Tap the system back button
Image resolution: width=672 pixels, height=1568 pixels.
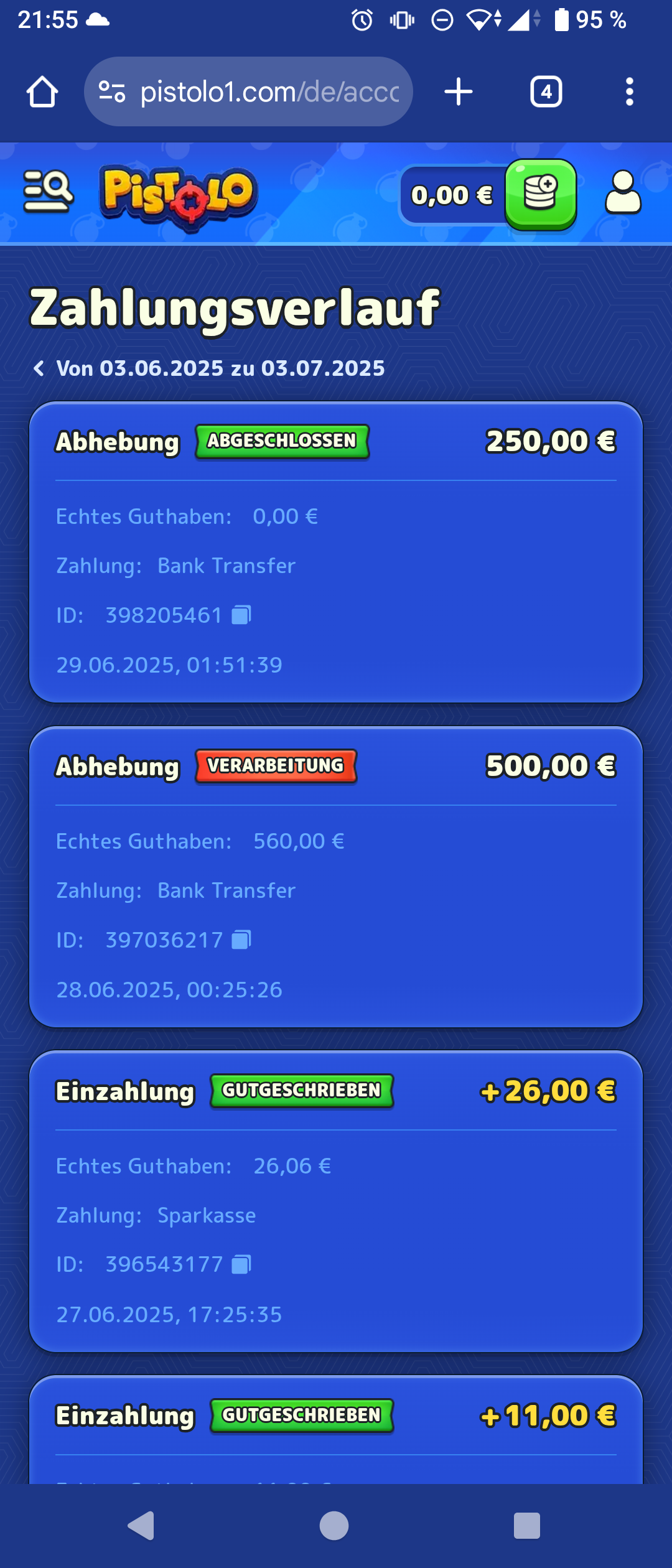click(x=142, y=1526)
